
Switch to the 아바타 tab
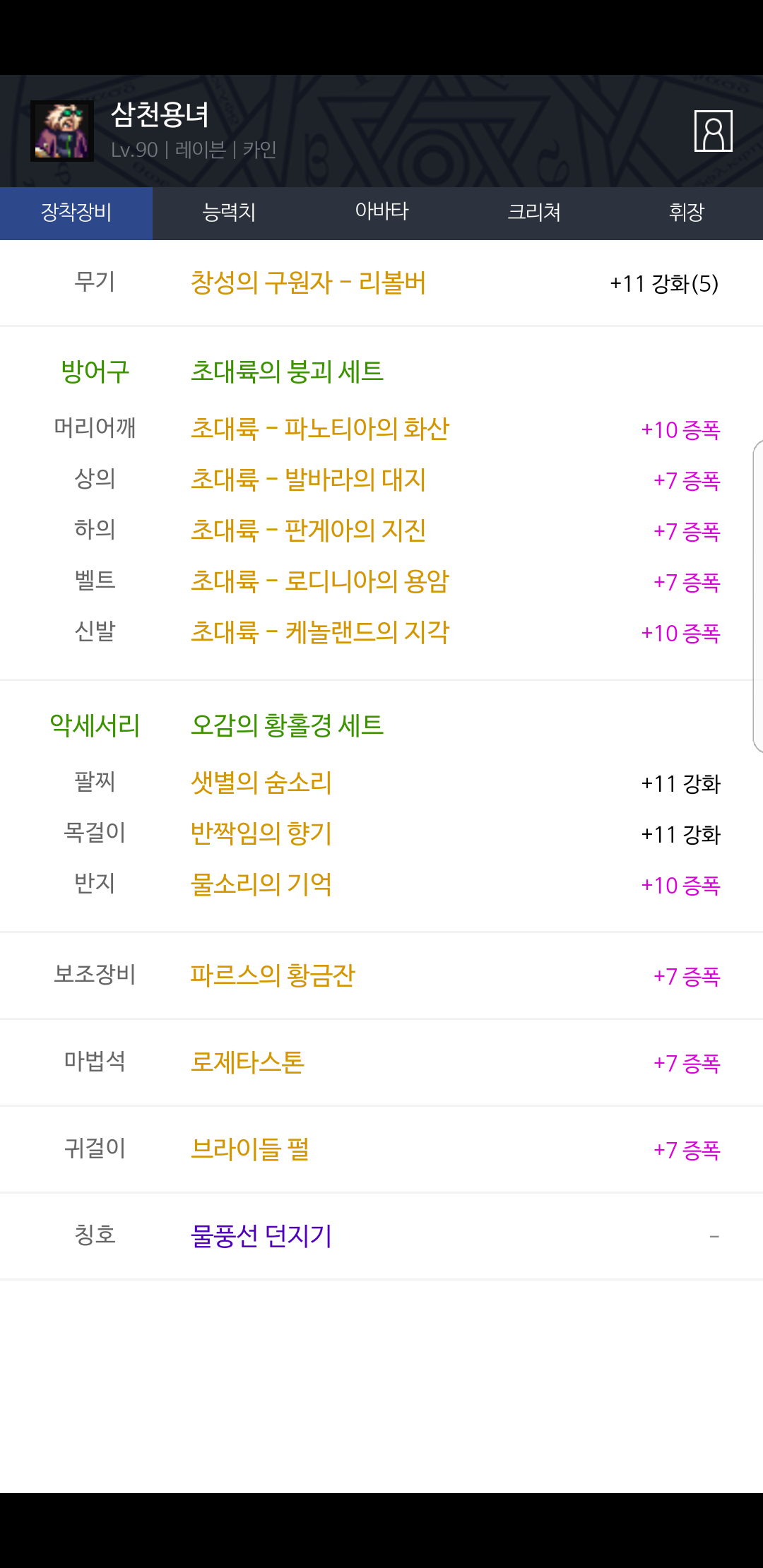[x=381, y=213]
